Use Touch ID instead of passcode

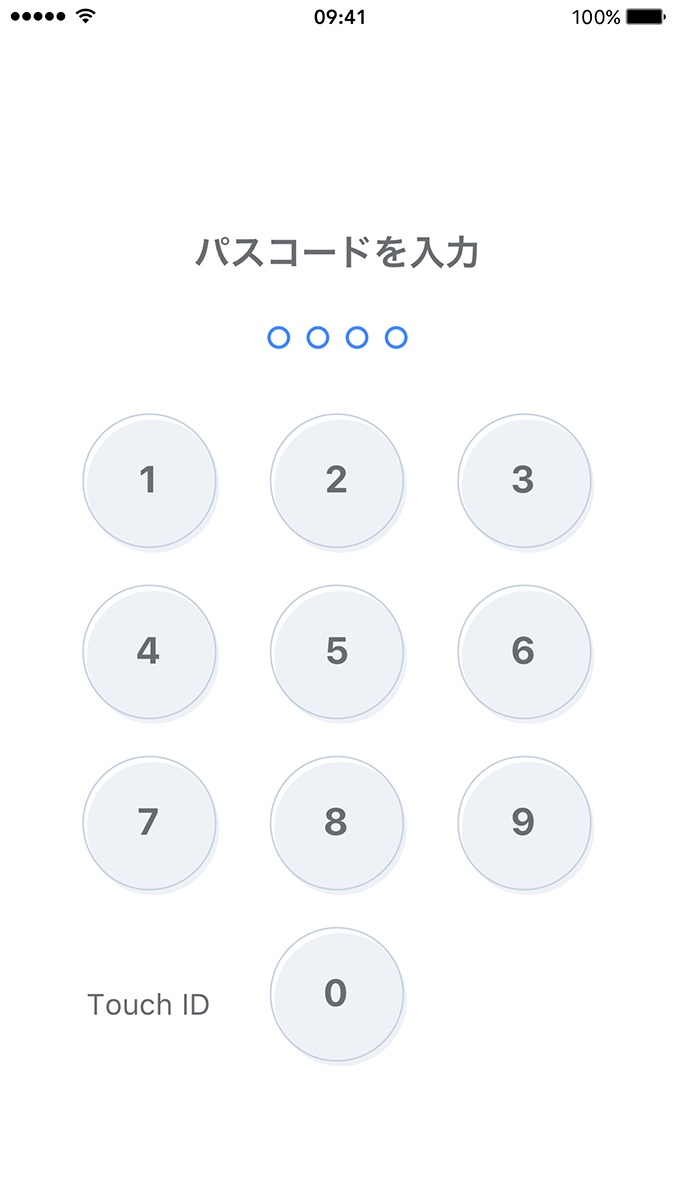(149, 1004)
